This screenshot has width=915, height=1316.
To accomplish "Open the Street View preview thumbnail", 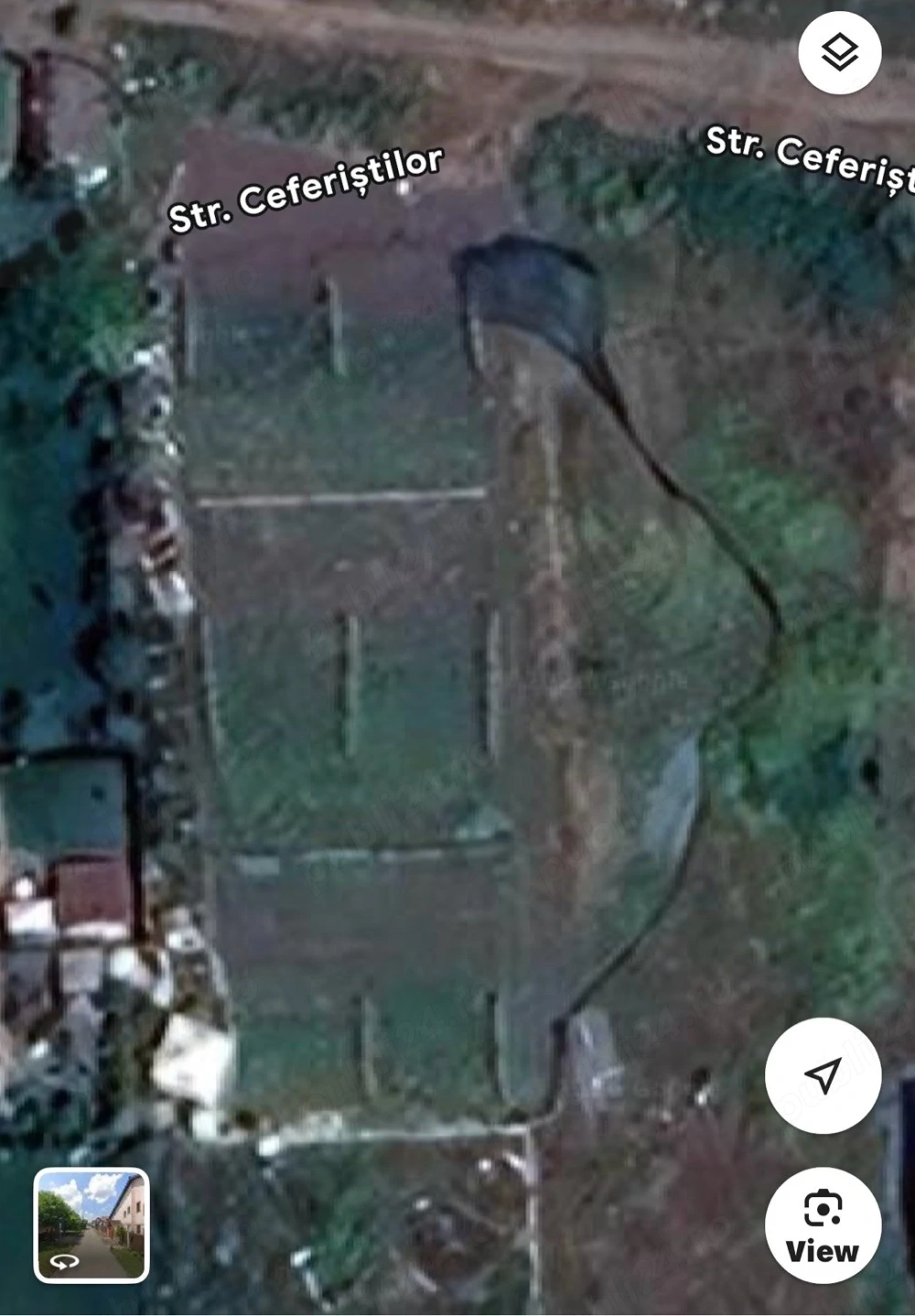I will [x=91, y=1225].
